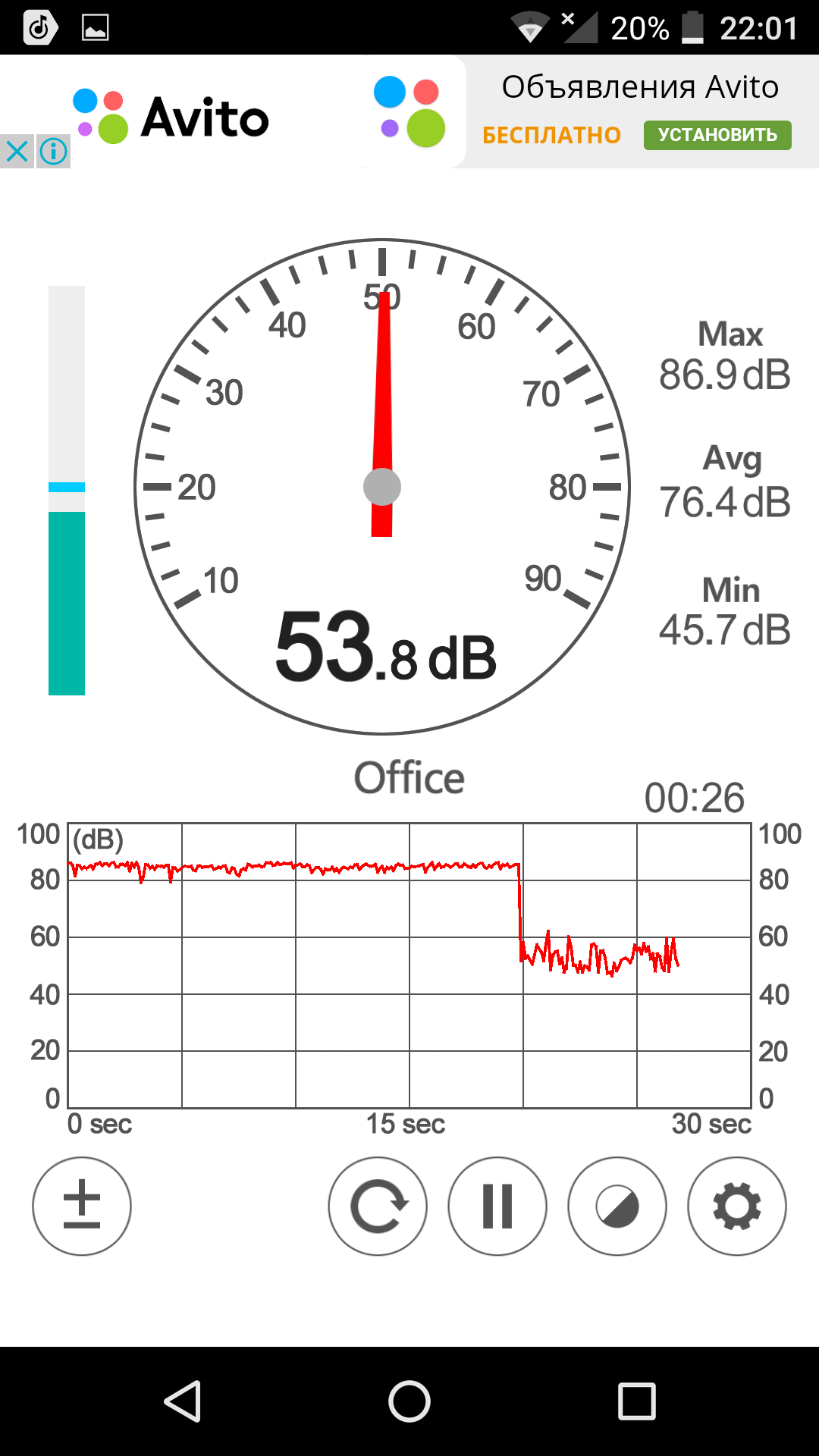The width and height of the screenshot is (819, 1456).
Task: Tap the green УСТАНОВИТЬ install button
Action: (x=717, y=135)
